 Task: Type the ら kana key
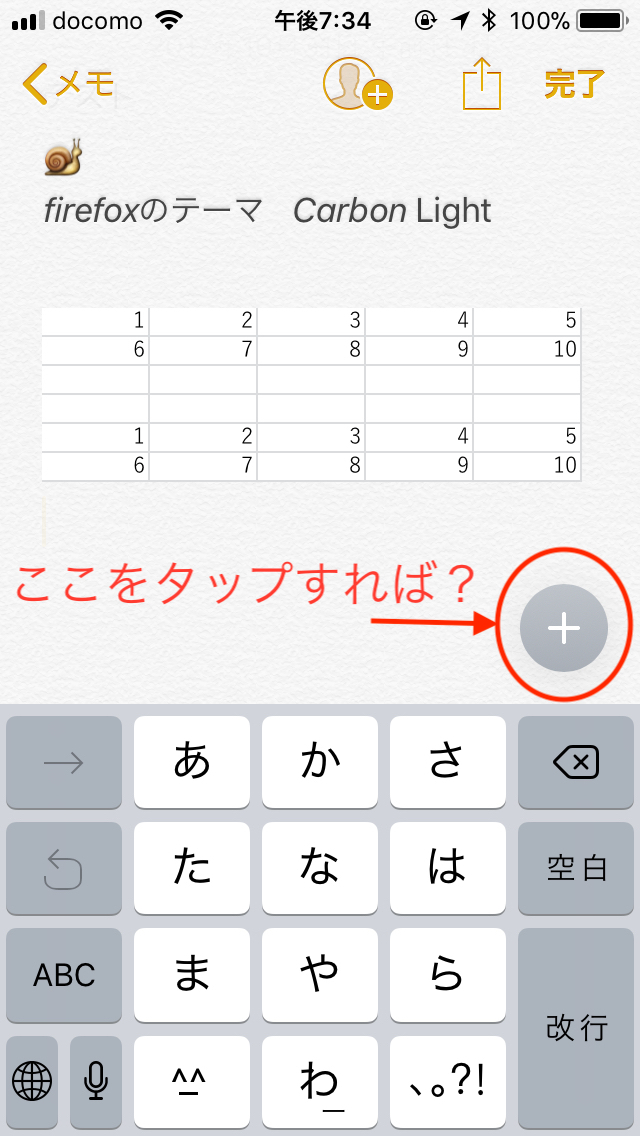click(x=447, y=974)
